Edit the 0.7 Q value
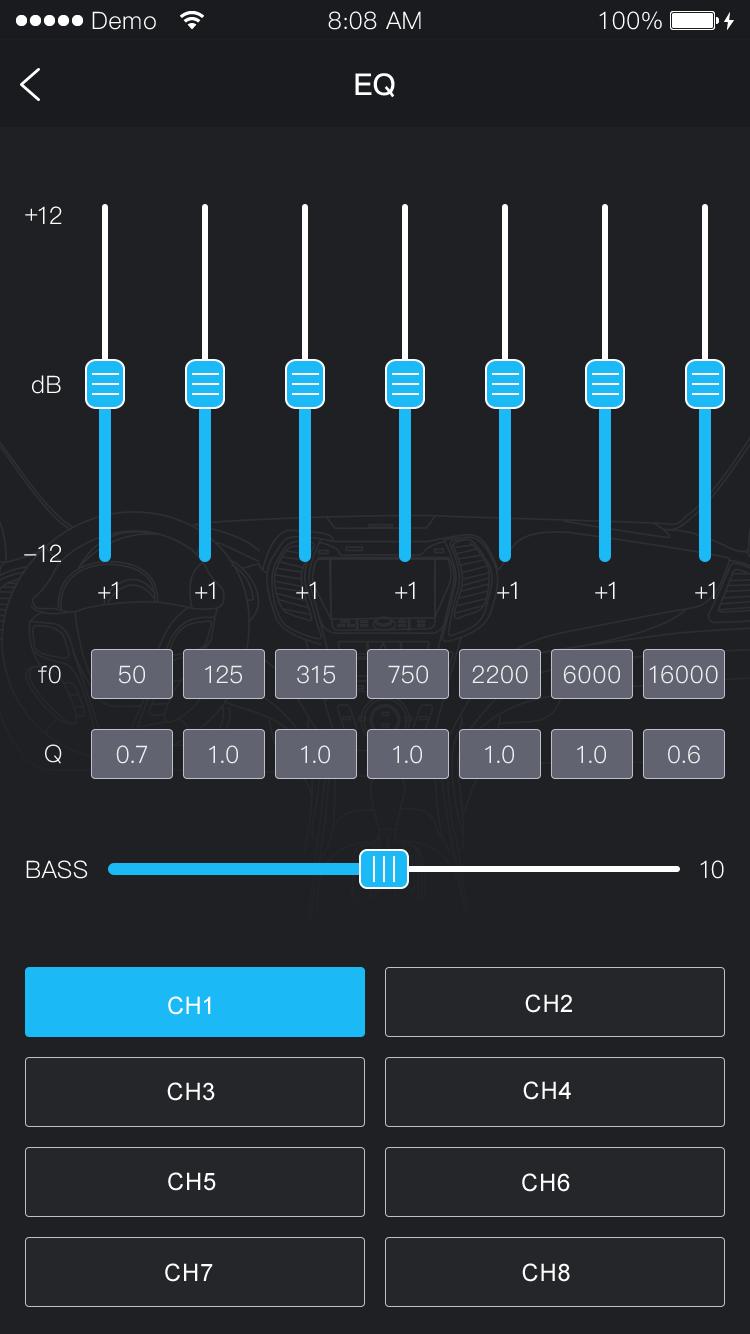 [132, 754]
